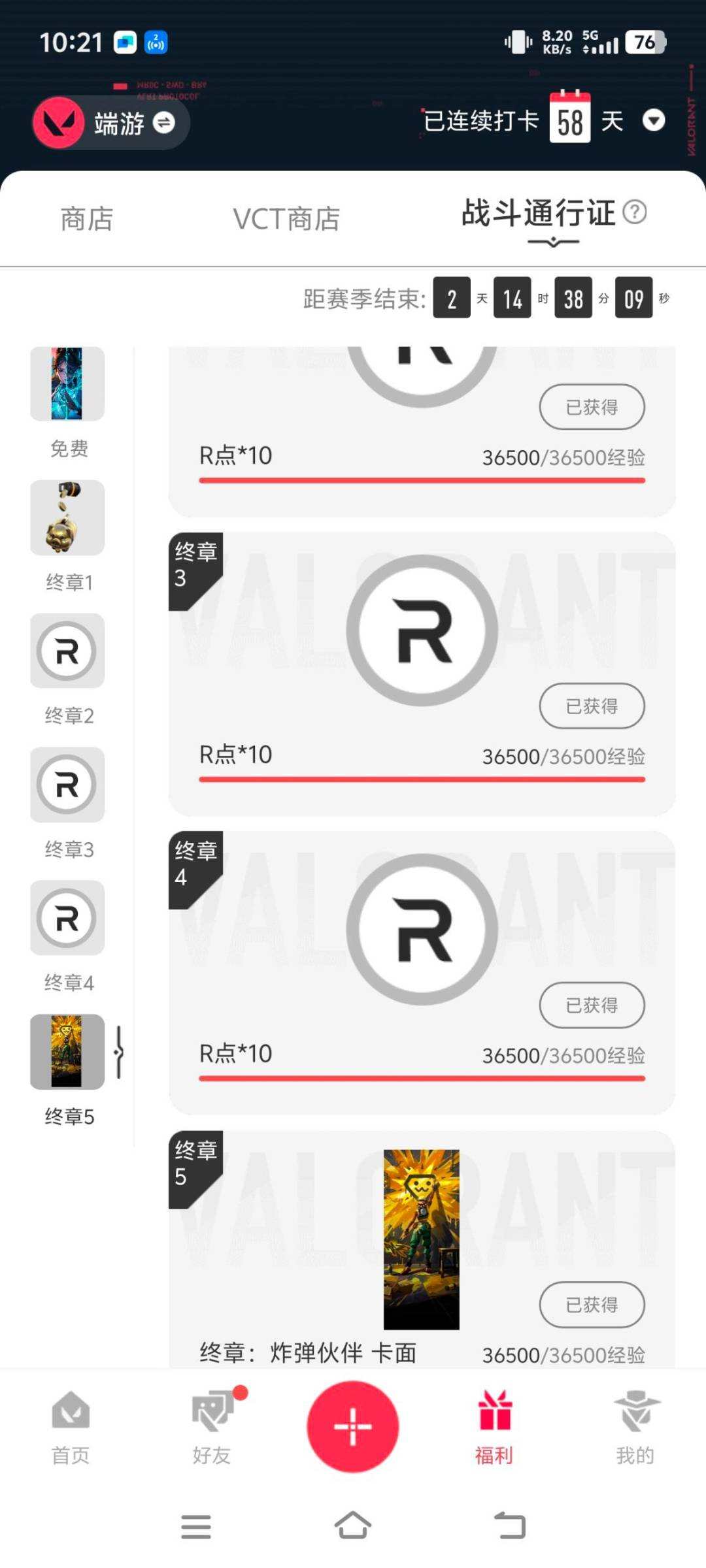Expand the 已连续打卡 check-in dropdown
Viewport: 706px width, 1568px height.
coord(654,121)
